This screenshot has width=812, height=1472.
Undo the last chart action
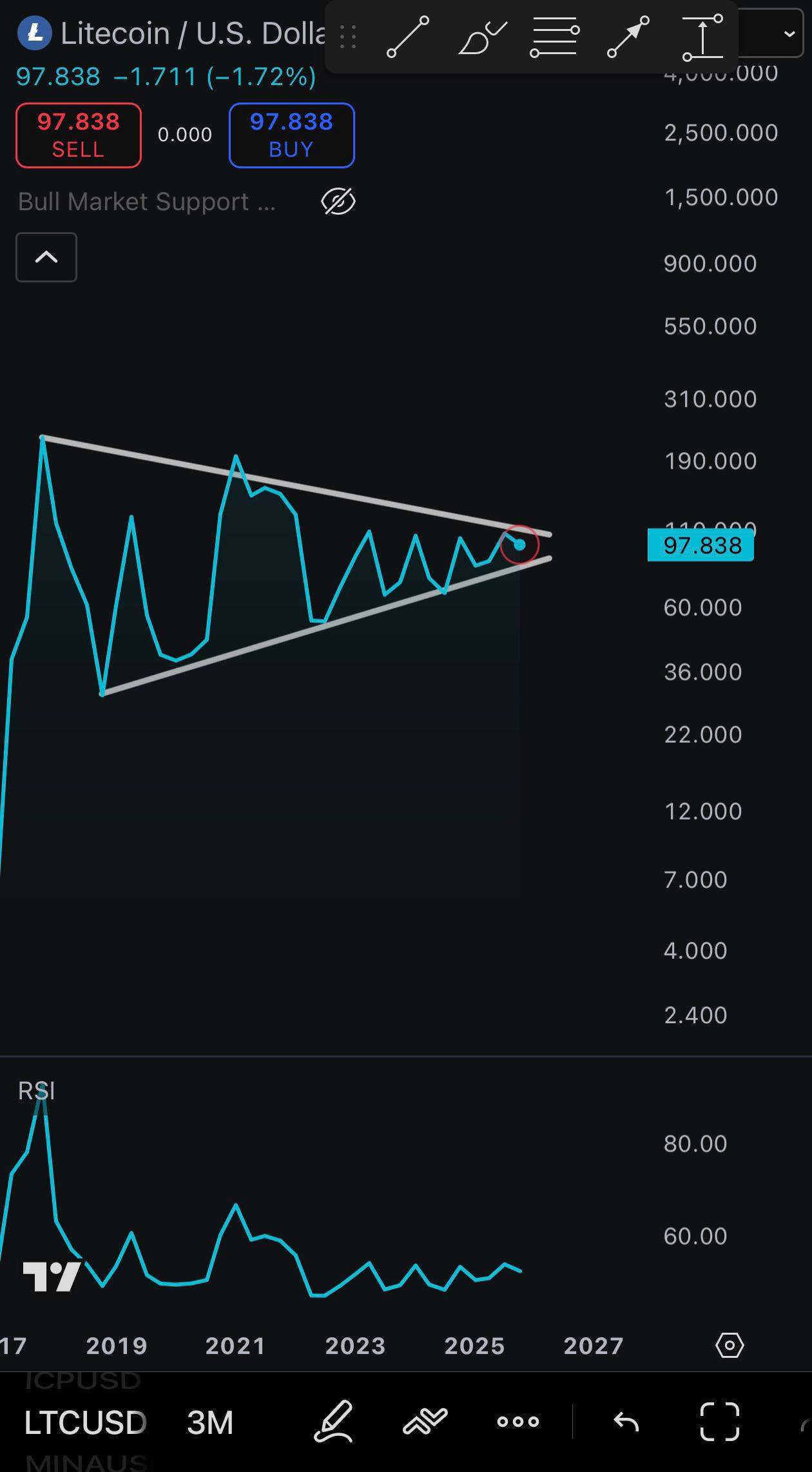pyautogui.click(x=626, y=1421)
